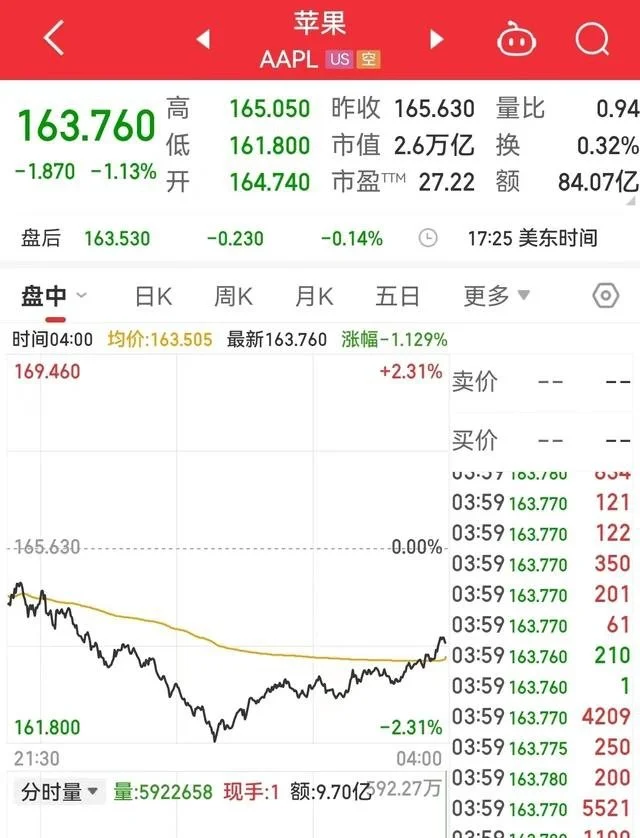Open the pig mascot icon
Viewport: 640px width, 838px height.
pos(516,39)
